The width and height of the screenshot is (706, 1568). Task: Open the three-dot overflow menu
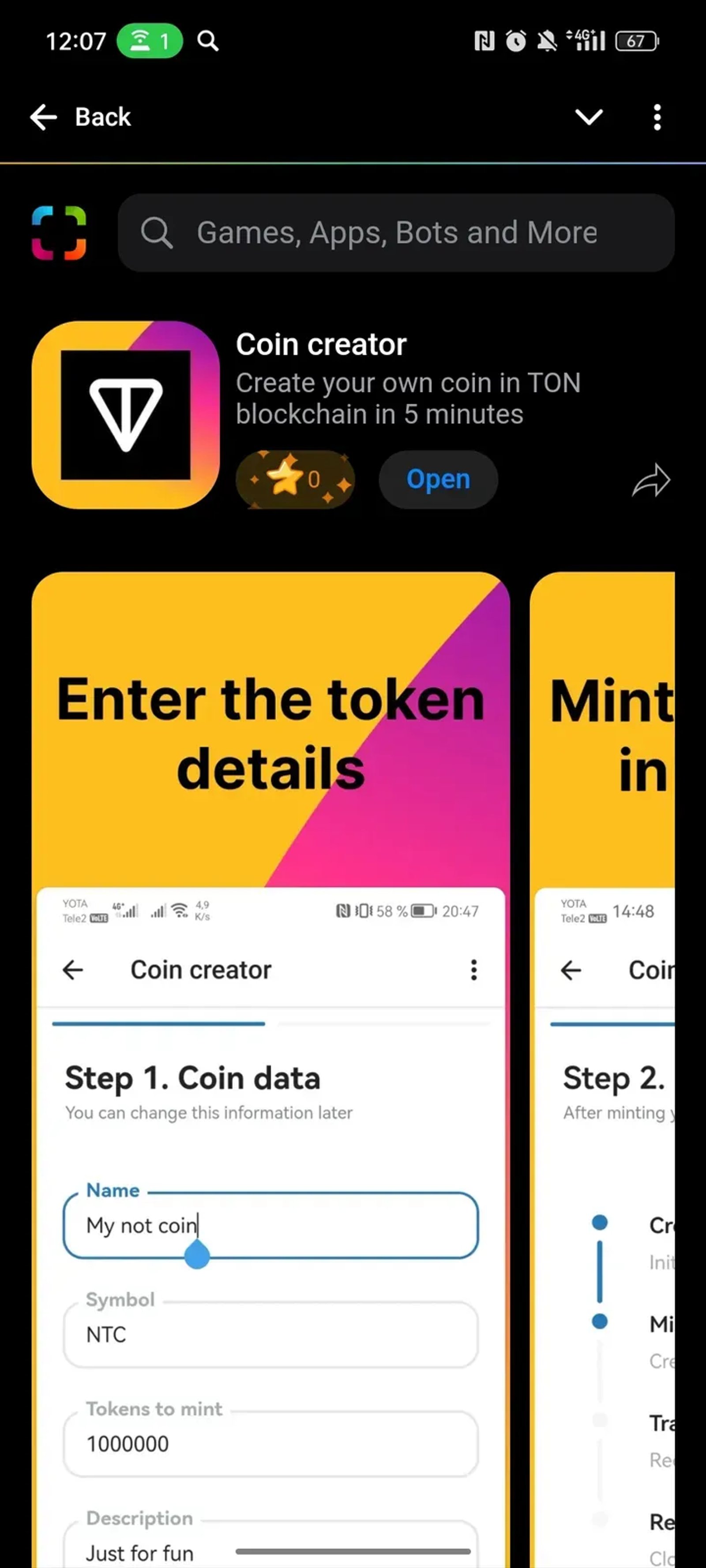click(x=657, y=117)
